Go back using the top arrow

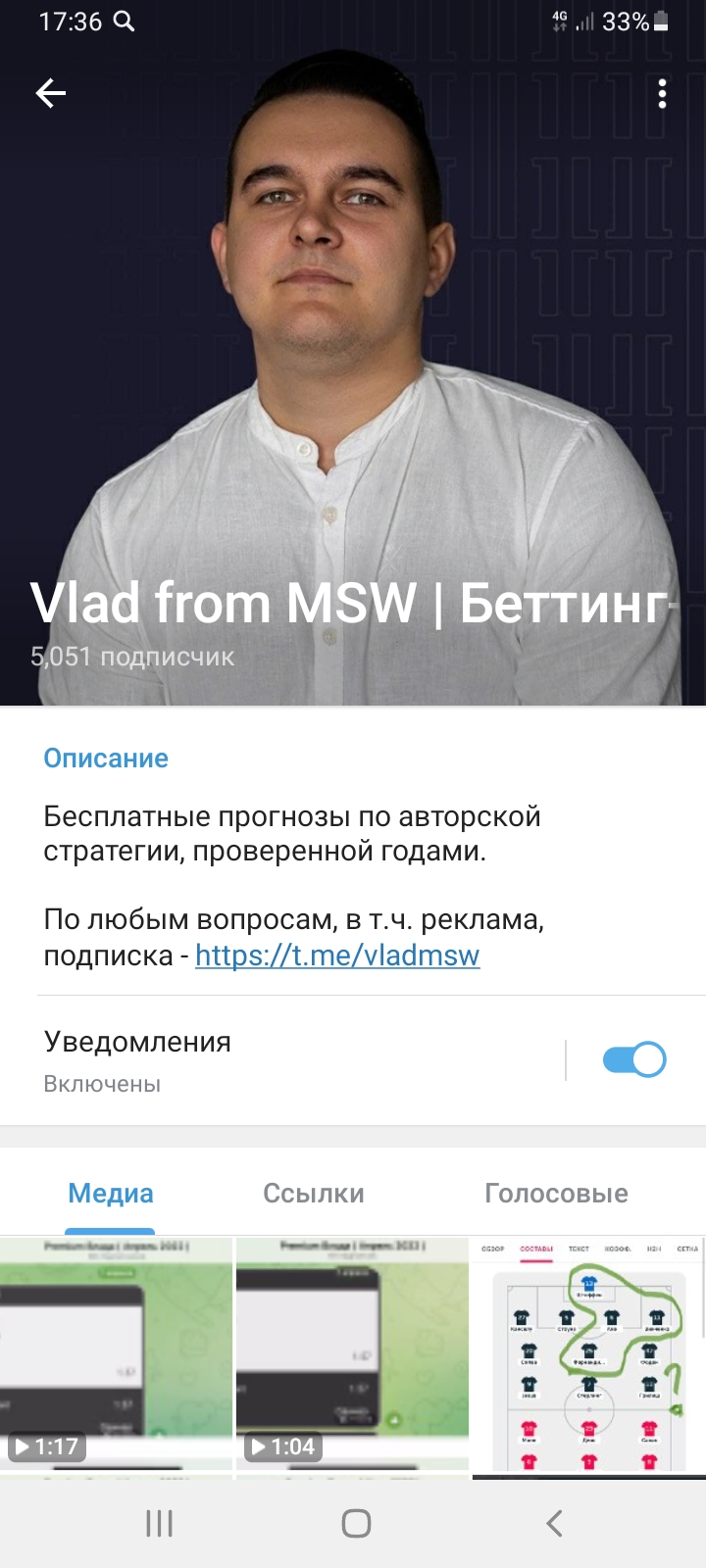point(51,93)
